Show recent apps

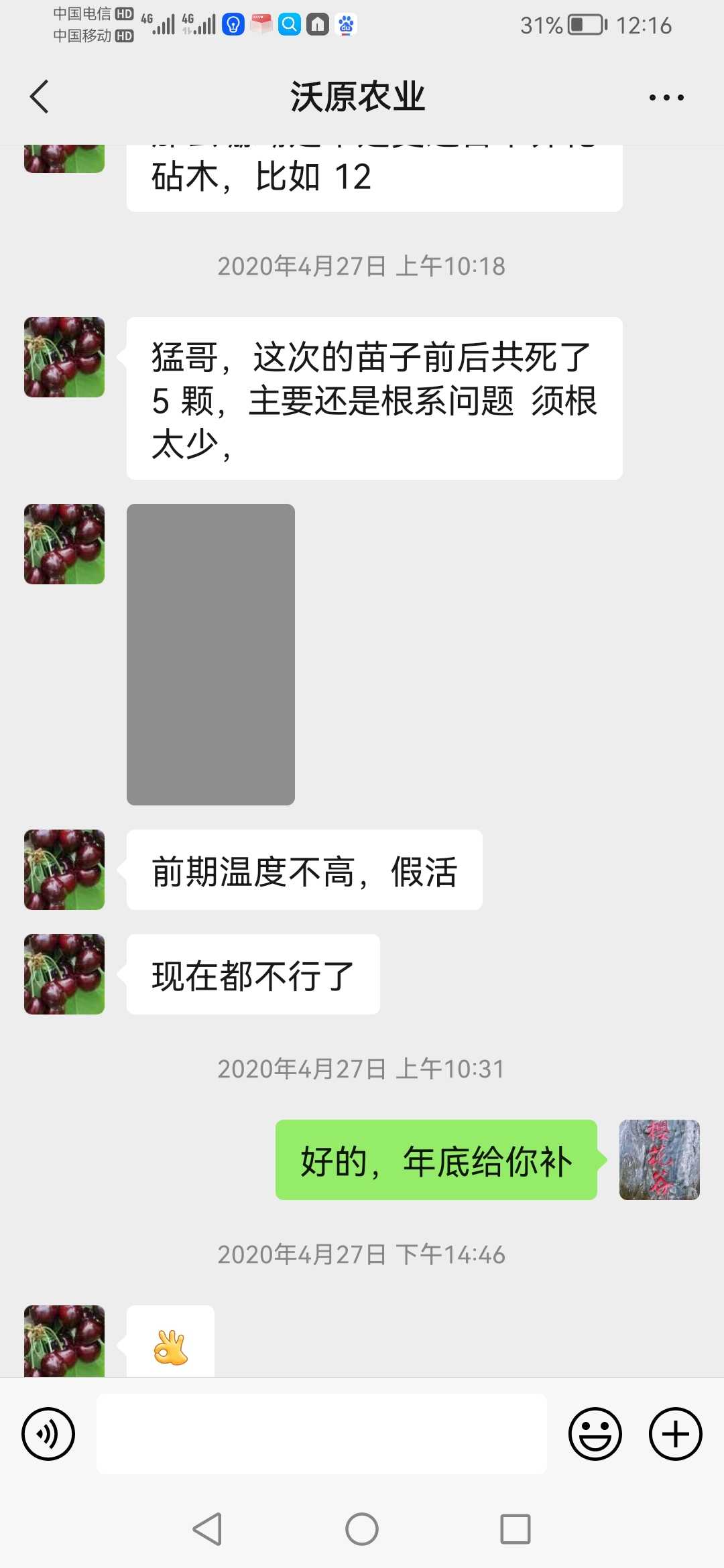click(515, 1529)
